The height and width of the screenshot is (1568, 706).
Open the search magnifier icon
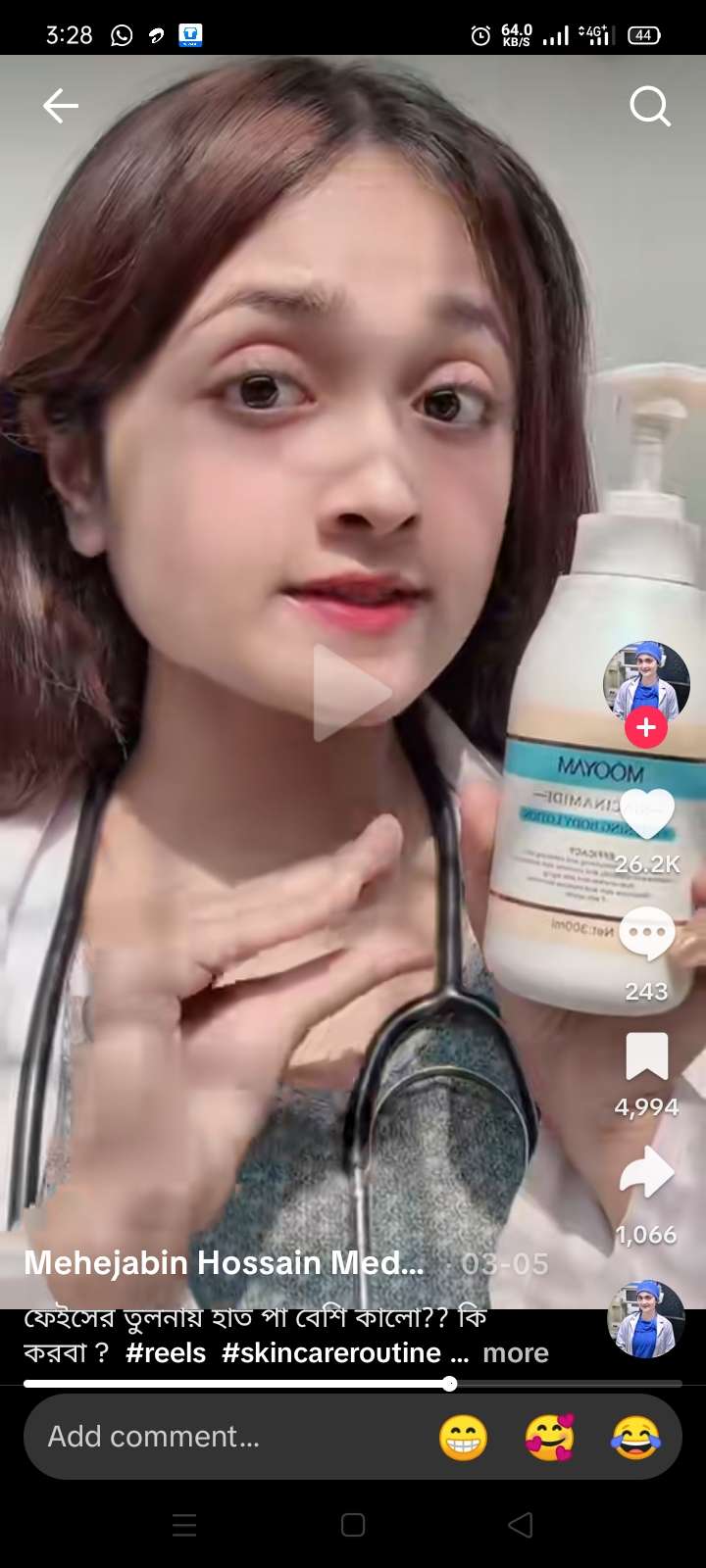tap(649, 106)
